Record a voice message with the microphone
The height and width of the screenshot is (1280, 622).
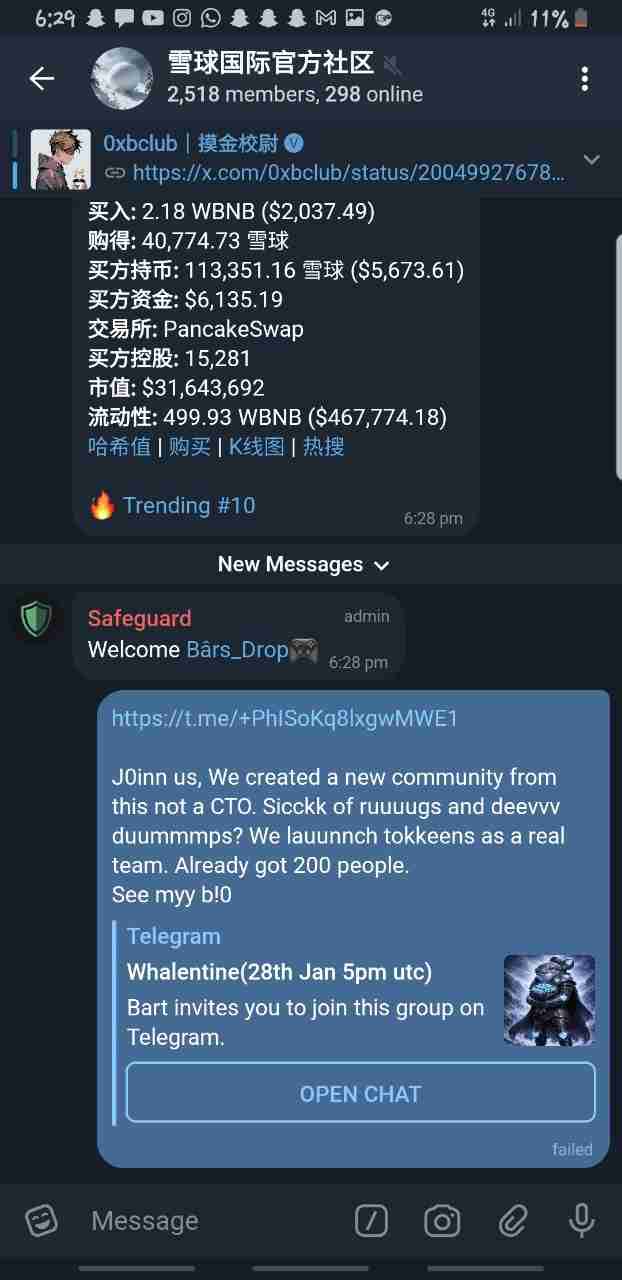click(581, 1220)
